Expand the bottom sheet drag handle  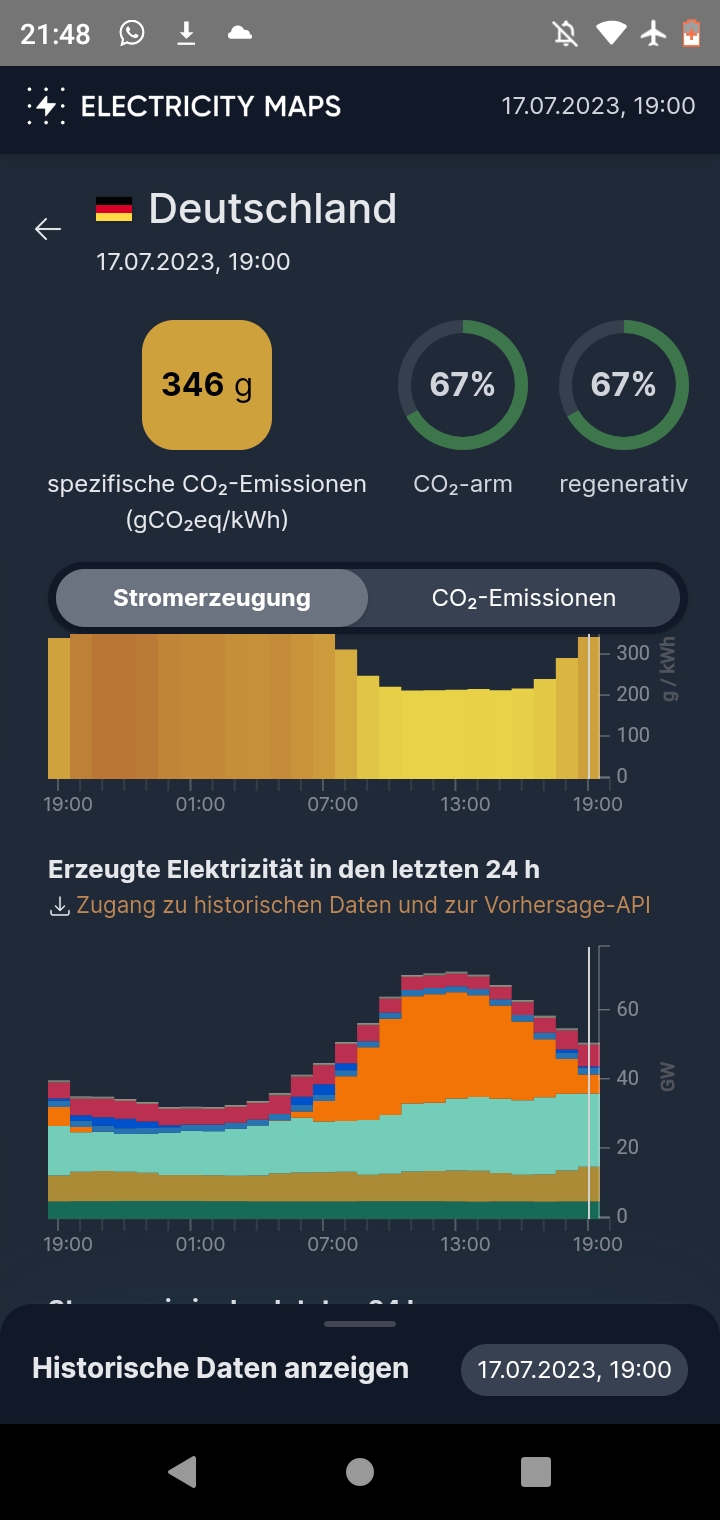(x=360, y=1323)
